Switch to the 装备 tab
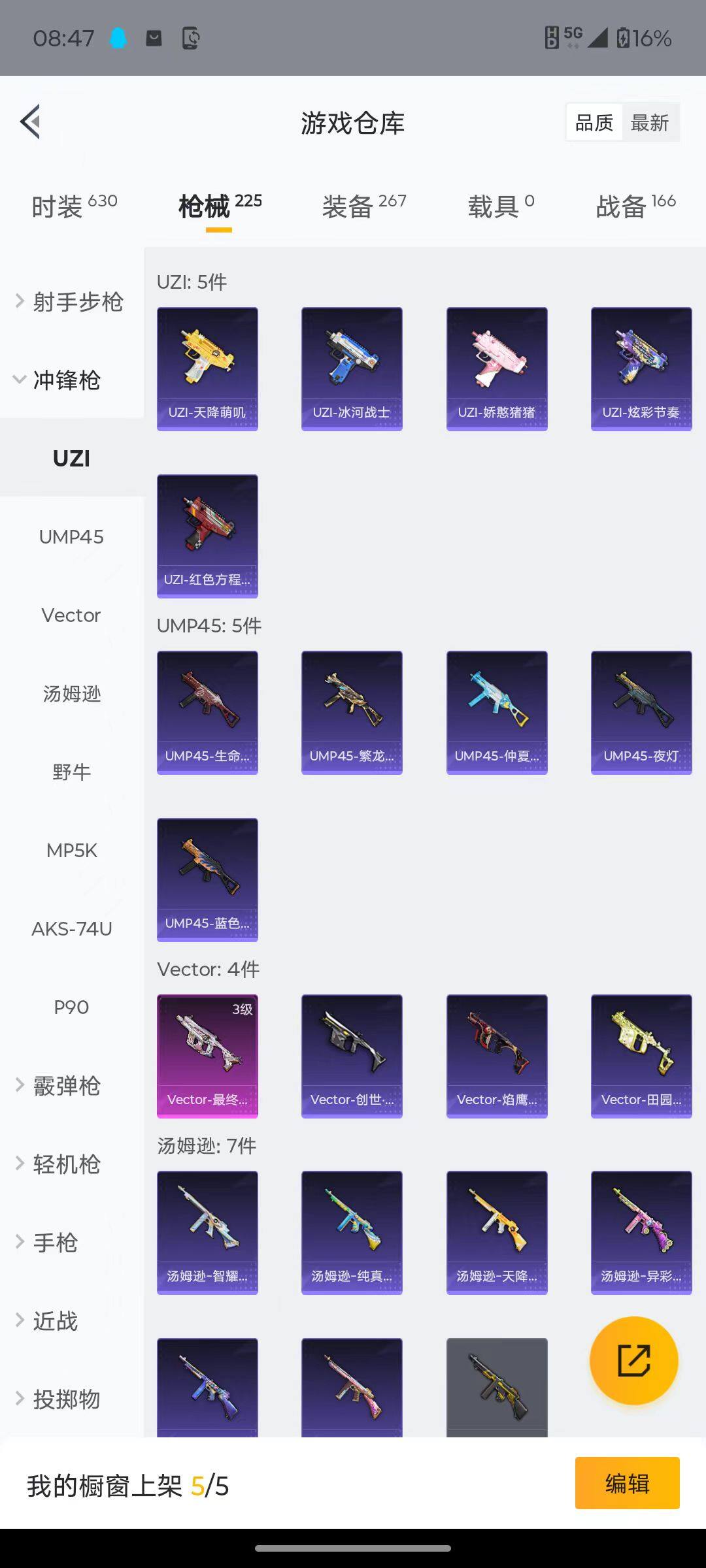The width and height of the screenshot is (706, 1568). tap(363, 206)
